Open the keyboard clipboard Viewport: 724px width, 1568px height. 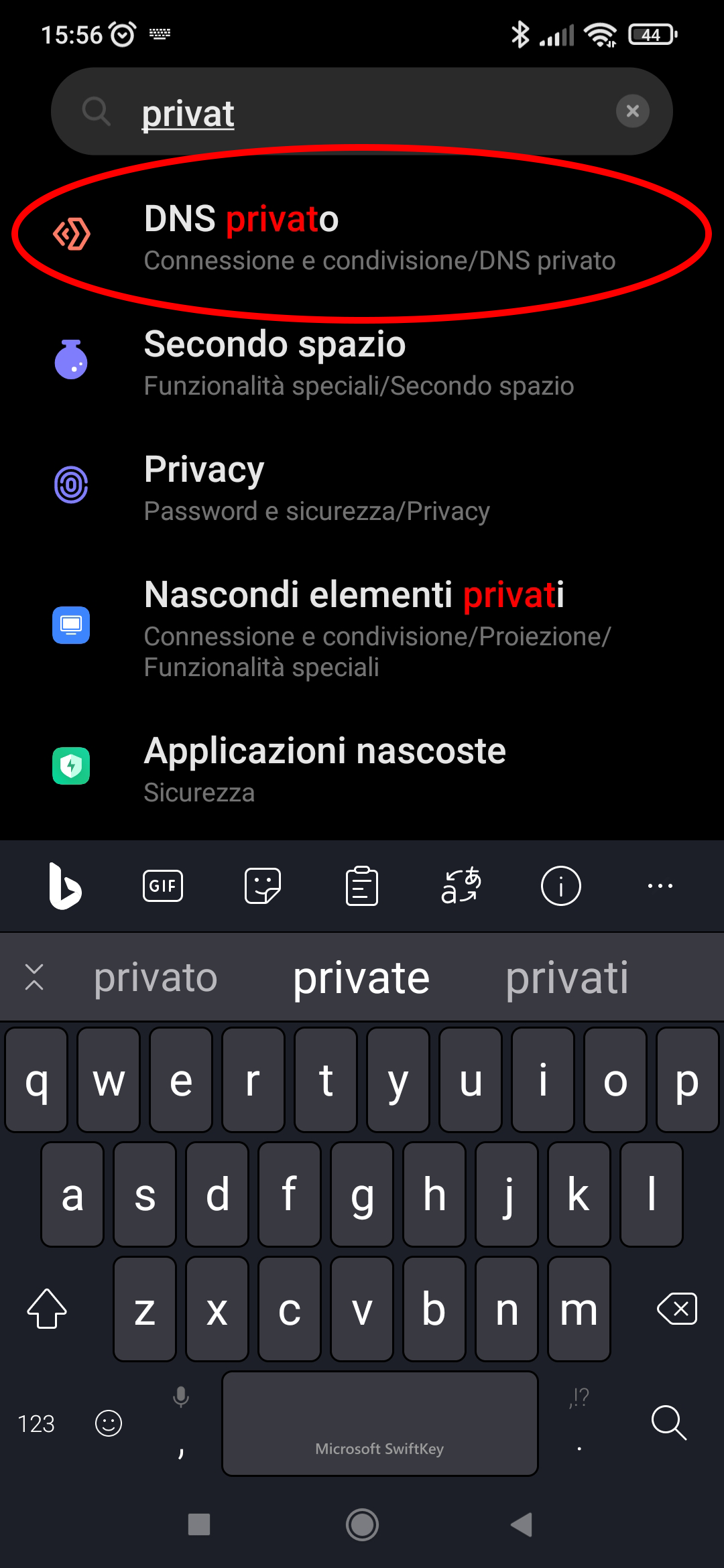tap(362, 886)
